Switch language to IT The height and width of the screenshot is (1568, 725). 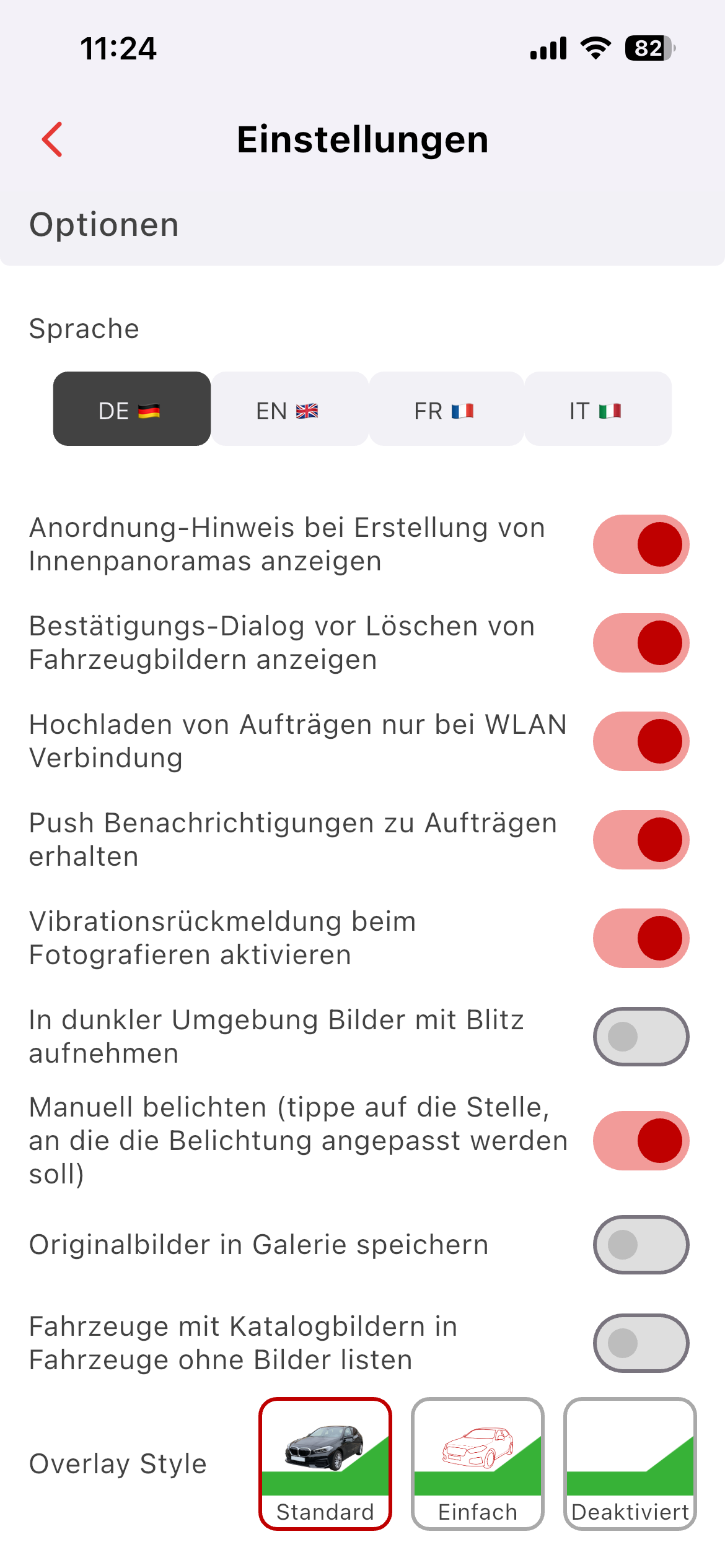(597, 409)
